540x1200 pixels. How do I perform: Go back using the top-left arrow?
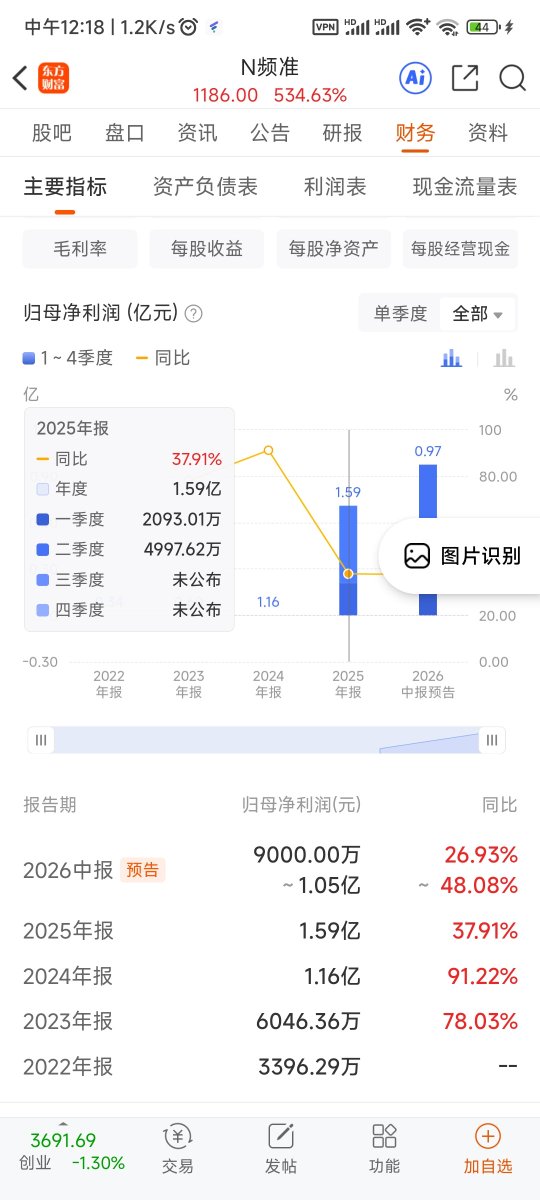tap(20, 79)
